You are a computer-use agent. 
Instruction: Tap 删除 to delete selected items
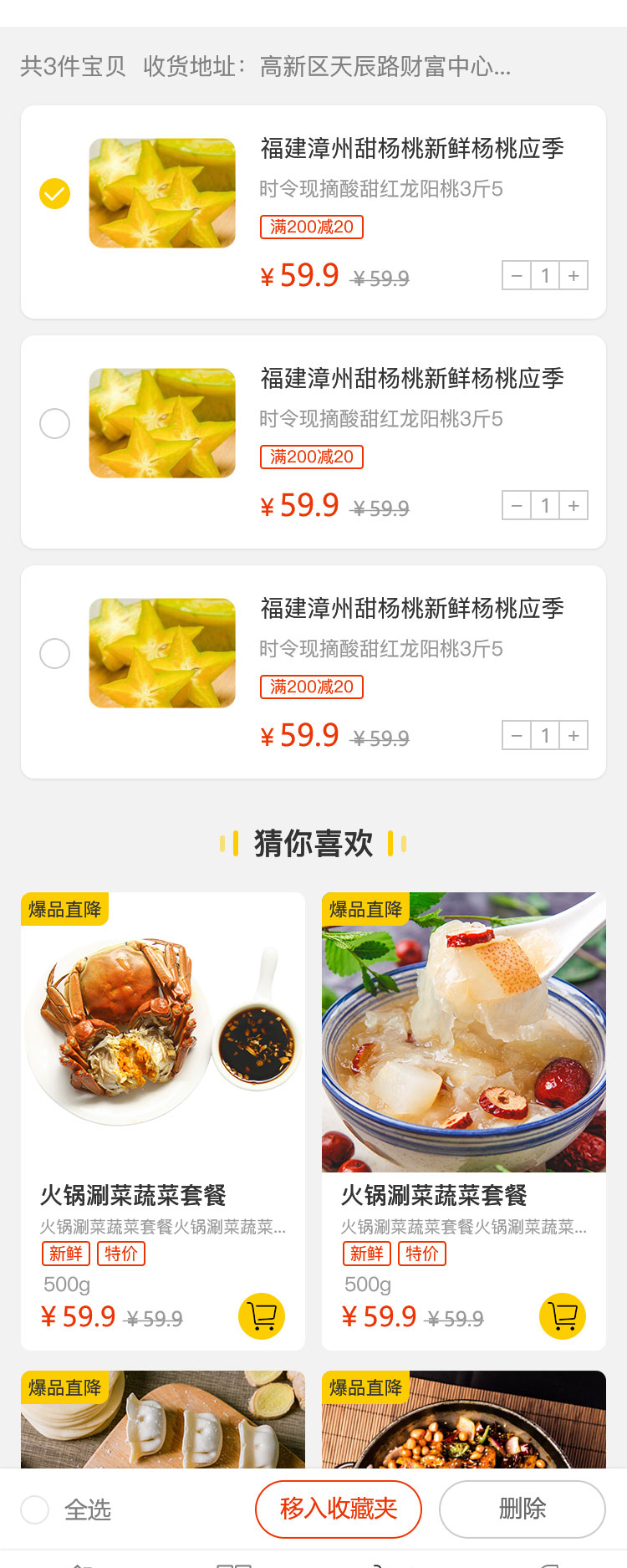[522, 1509]
